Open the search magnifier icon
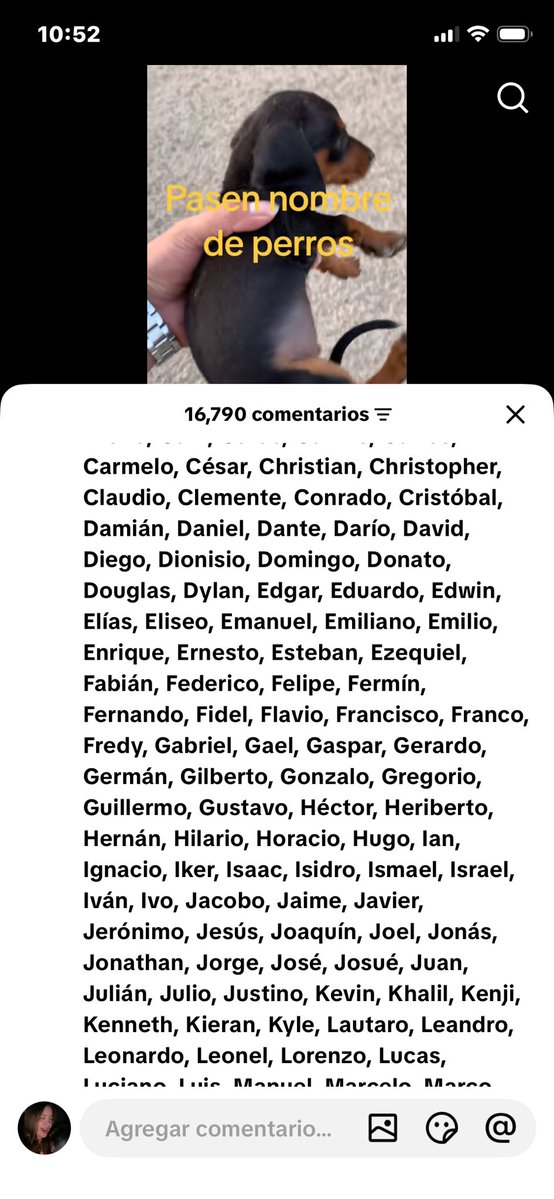Viewport: 554px width, 1199px height. (x=512, y=98)
